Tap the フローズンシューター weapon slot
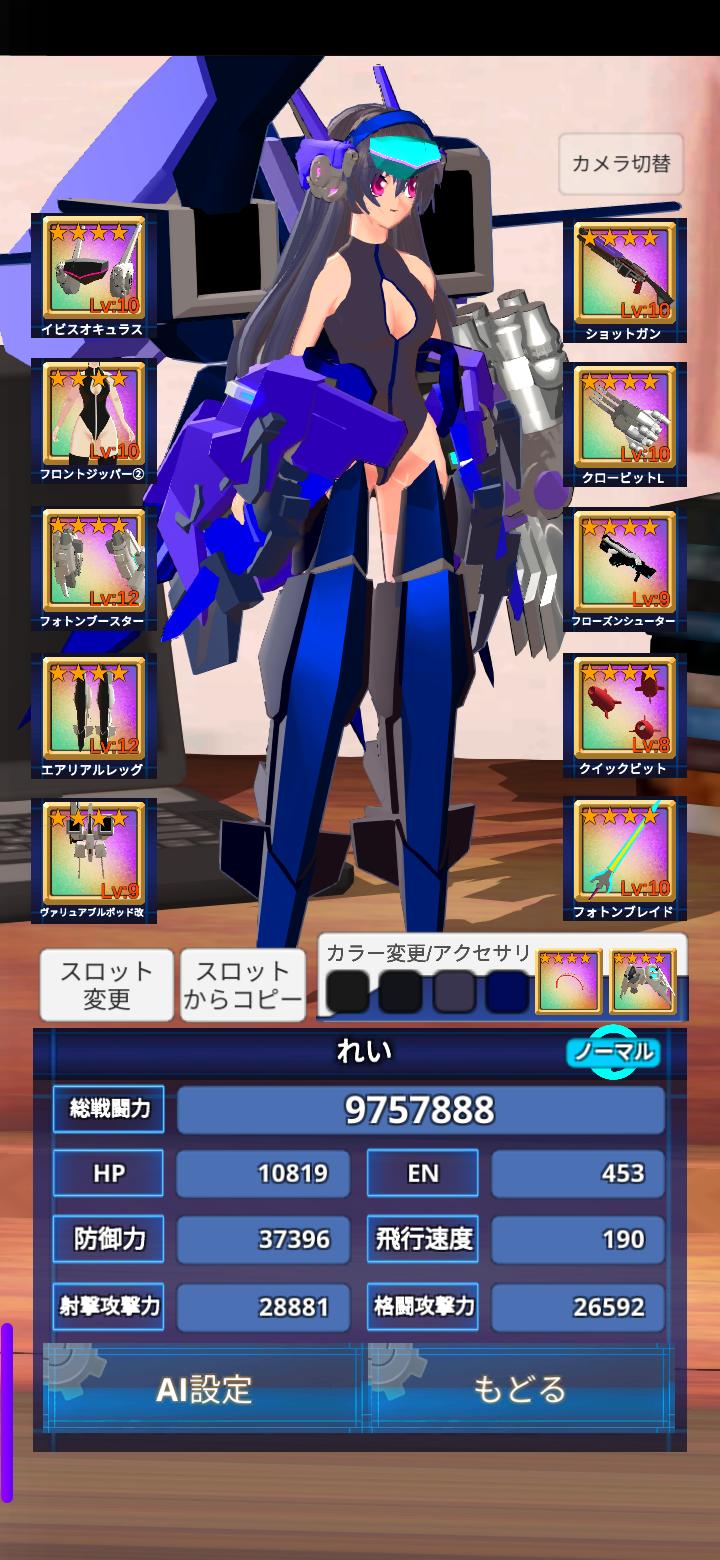Screen dimensions: 720x1560 (624, 570)
